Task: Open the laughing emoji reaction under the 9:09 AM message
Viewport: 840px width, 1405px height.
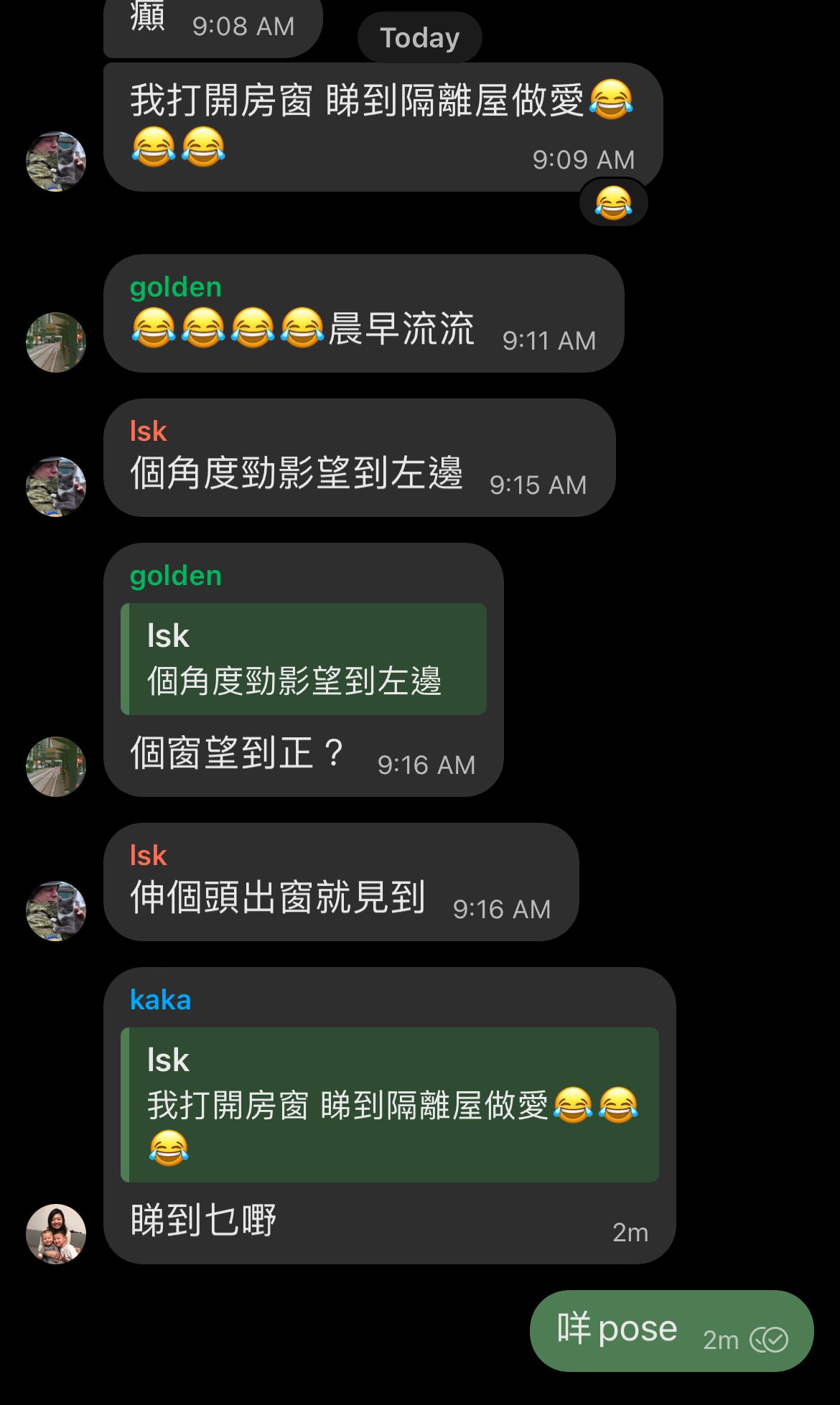Action: [613, 203]
